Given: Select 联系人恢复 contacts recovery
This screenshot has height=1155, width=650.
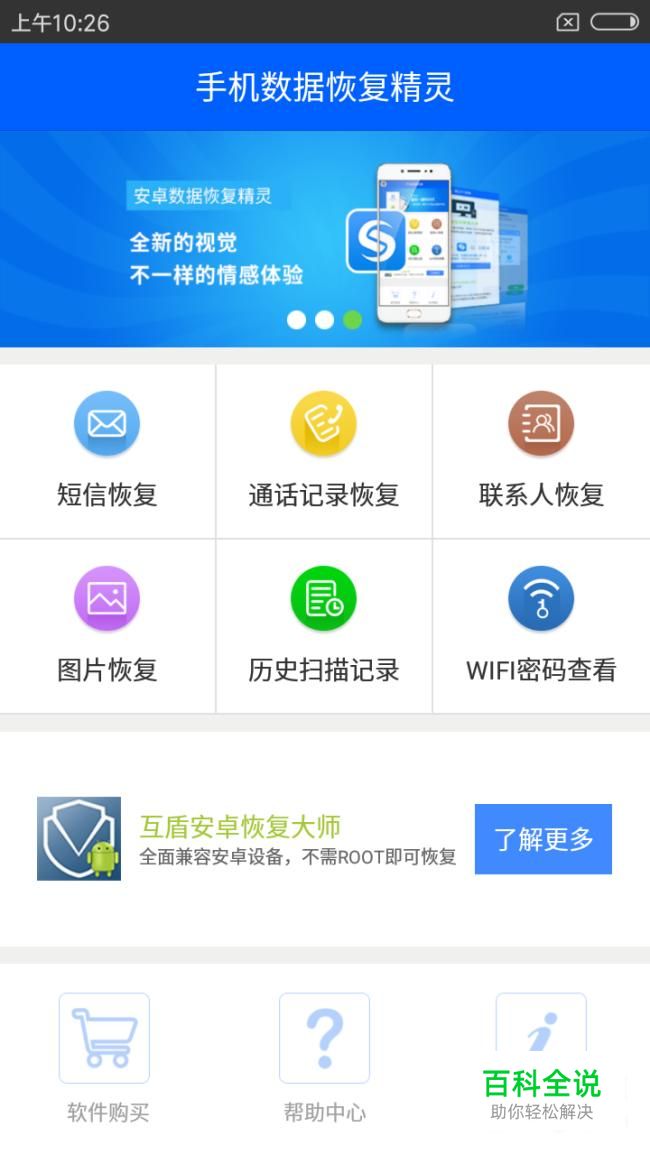Looking at the screenshot, I should tap(541, 450).
